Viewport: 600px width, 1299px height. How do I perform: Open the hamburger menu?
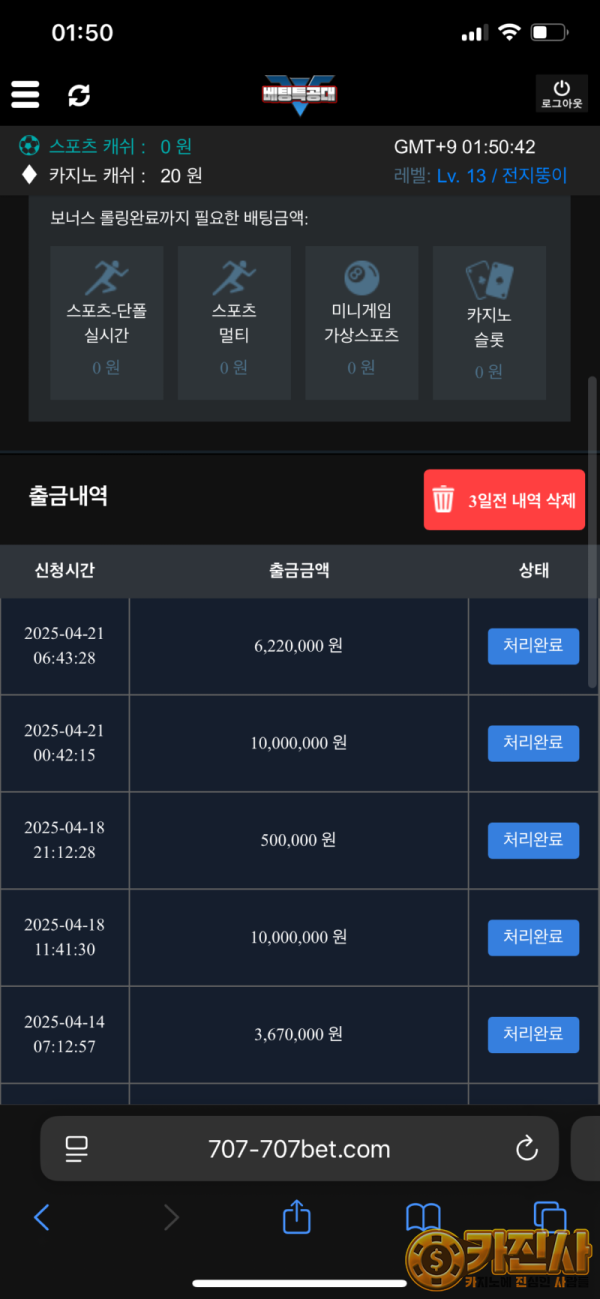pos(25,94)
